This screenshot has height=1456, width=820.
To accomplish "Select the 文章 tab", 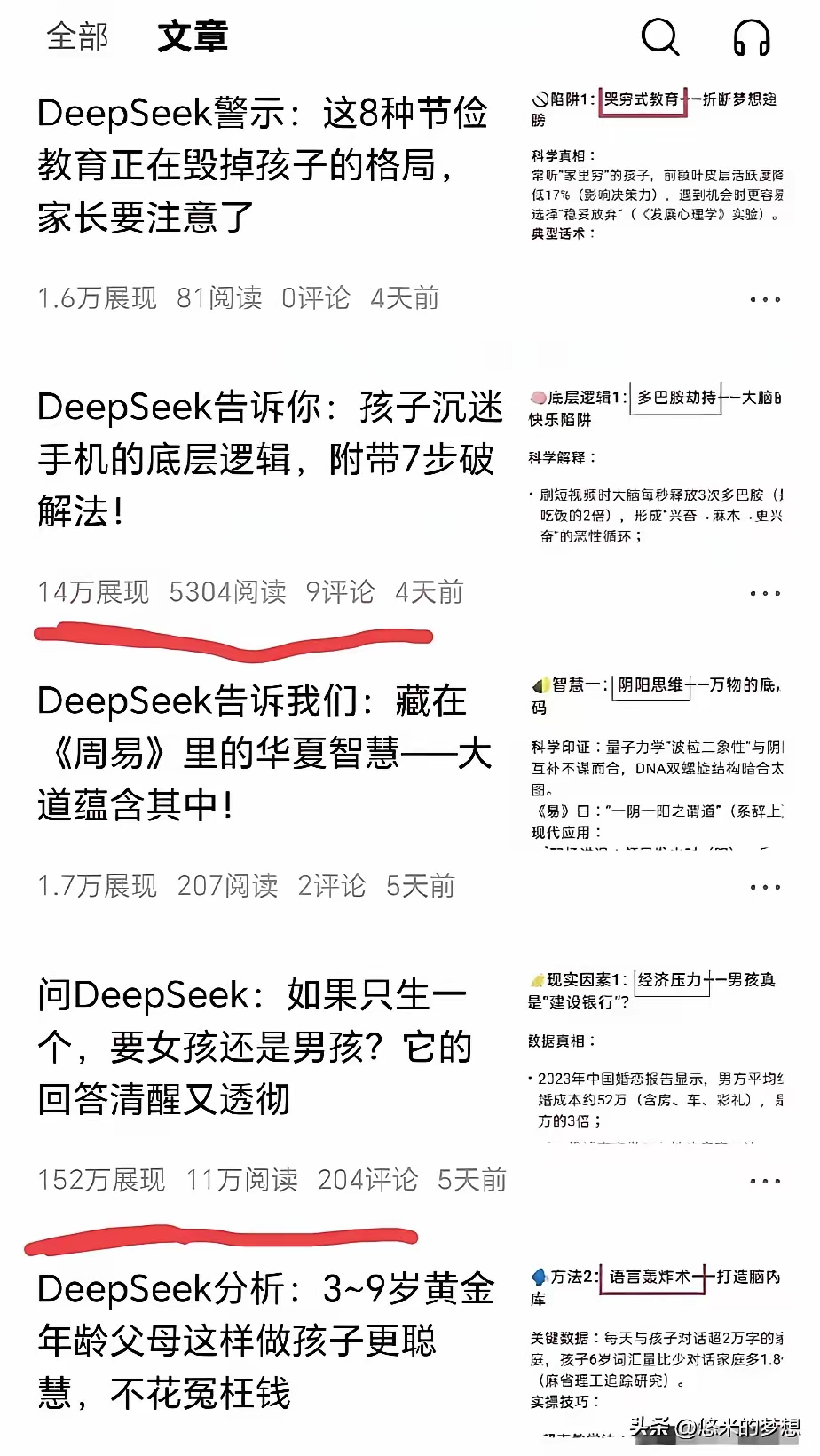I will point(193,36).
